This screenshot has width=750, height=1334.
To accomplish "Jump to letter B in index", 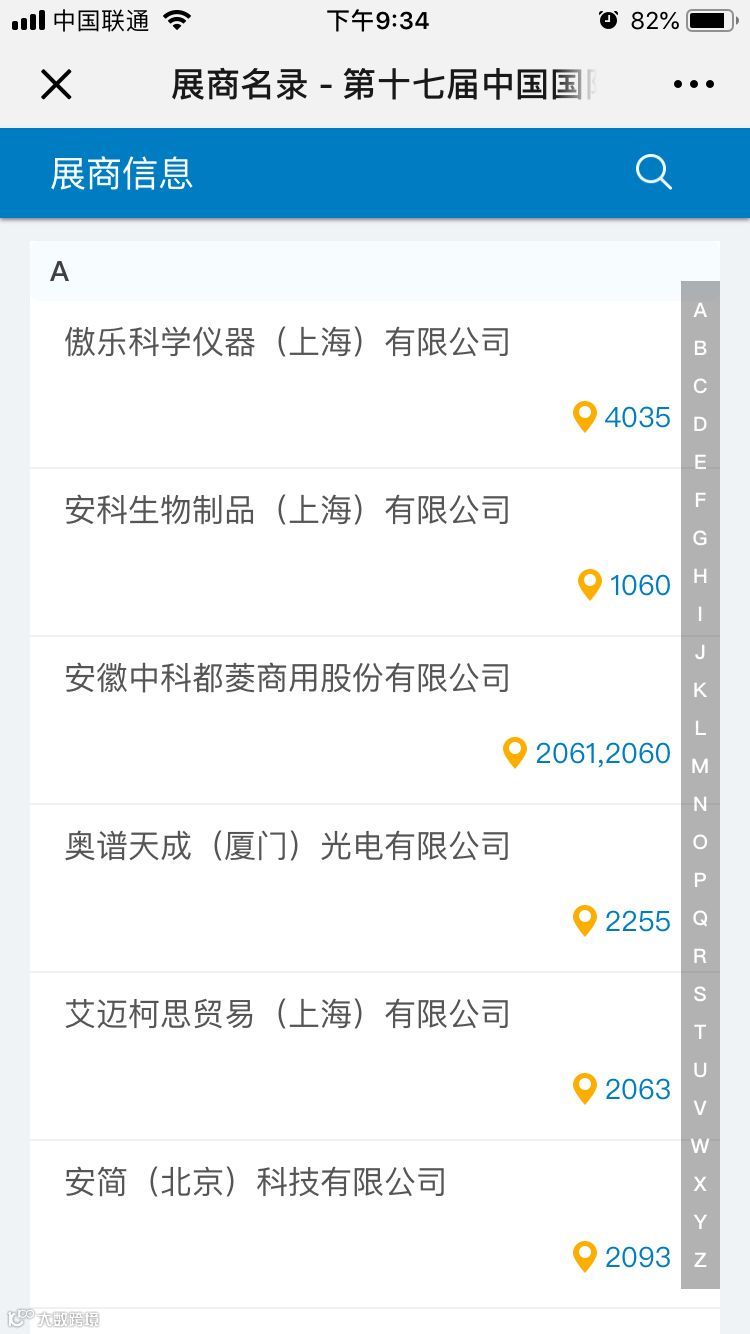I will tap(700, 348).
